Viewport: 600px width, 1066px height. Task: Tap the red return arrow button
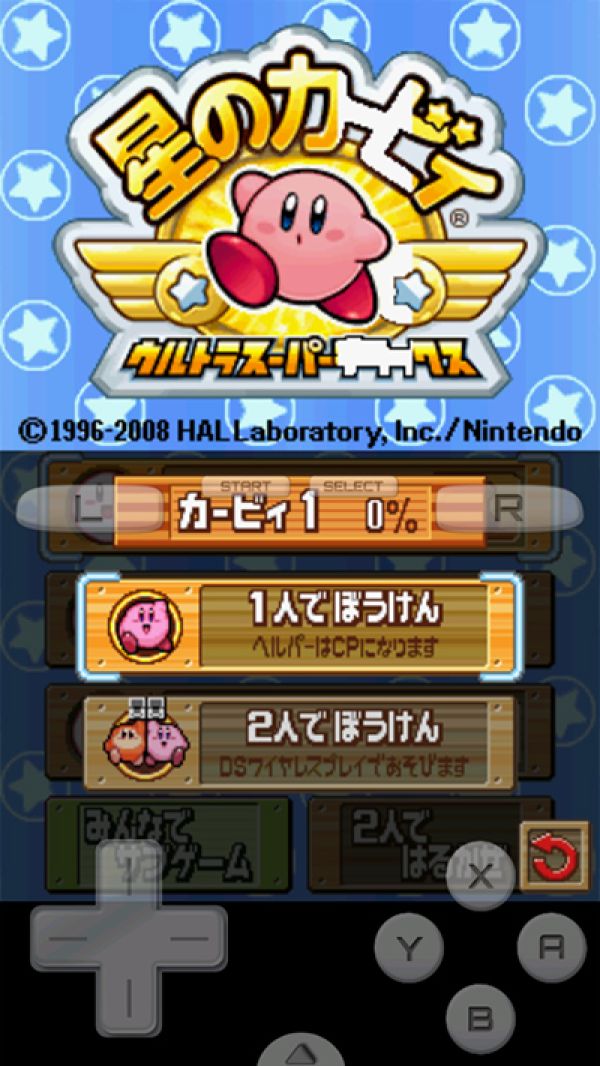pyautogui.click(x=553, y=857)
